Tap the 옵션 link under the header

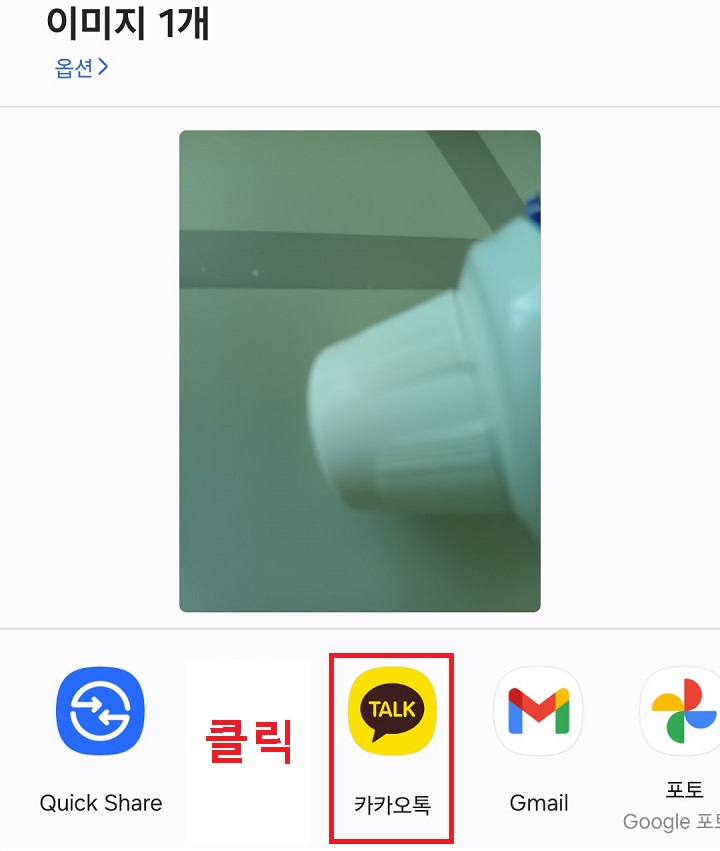tap(68, 68)
